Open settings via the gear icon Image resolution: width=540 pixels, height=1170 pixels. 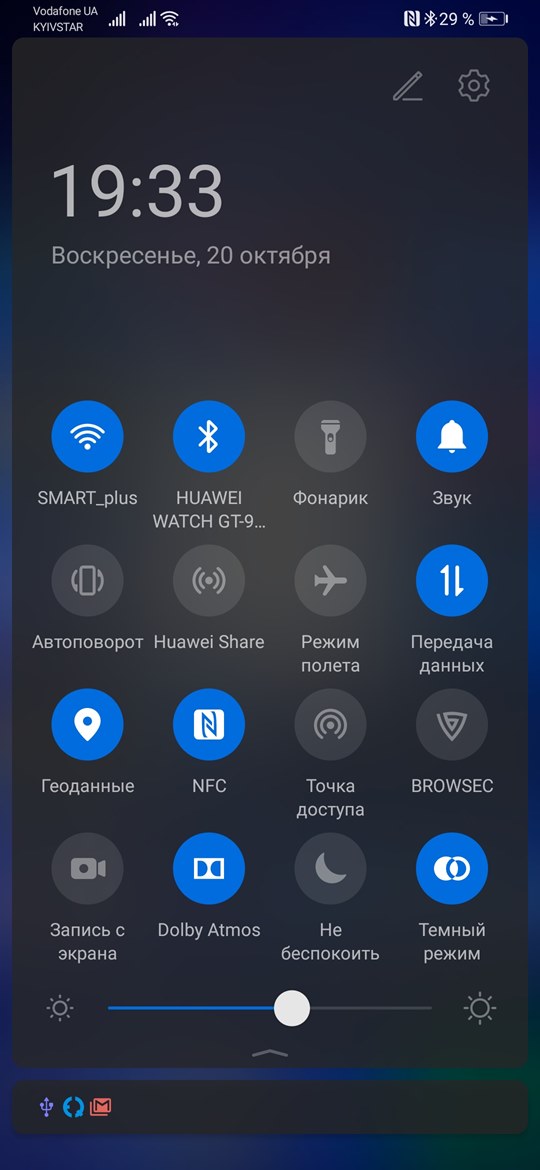click(x=474, y=86)
